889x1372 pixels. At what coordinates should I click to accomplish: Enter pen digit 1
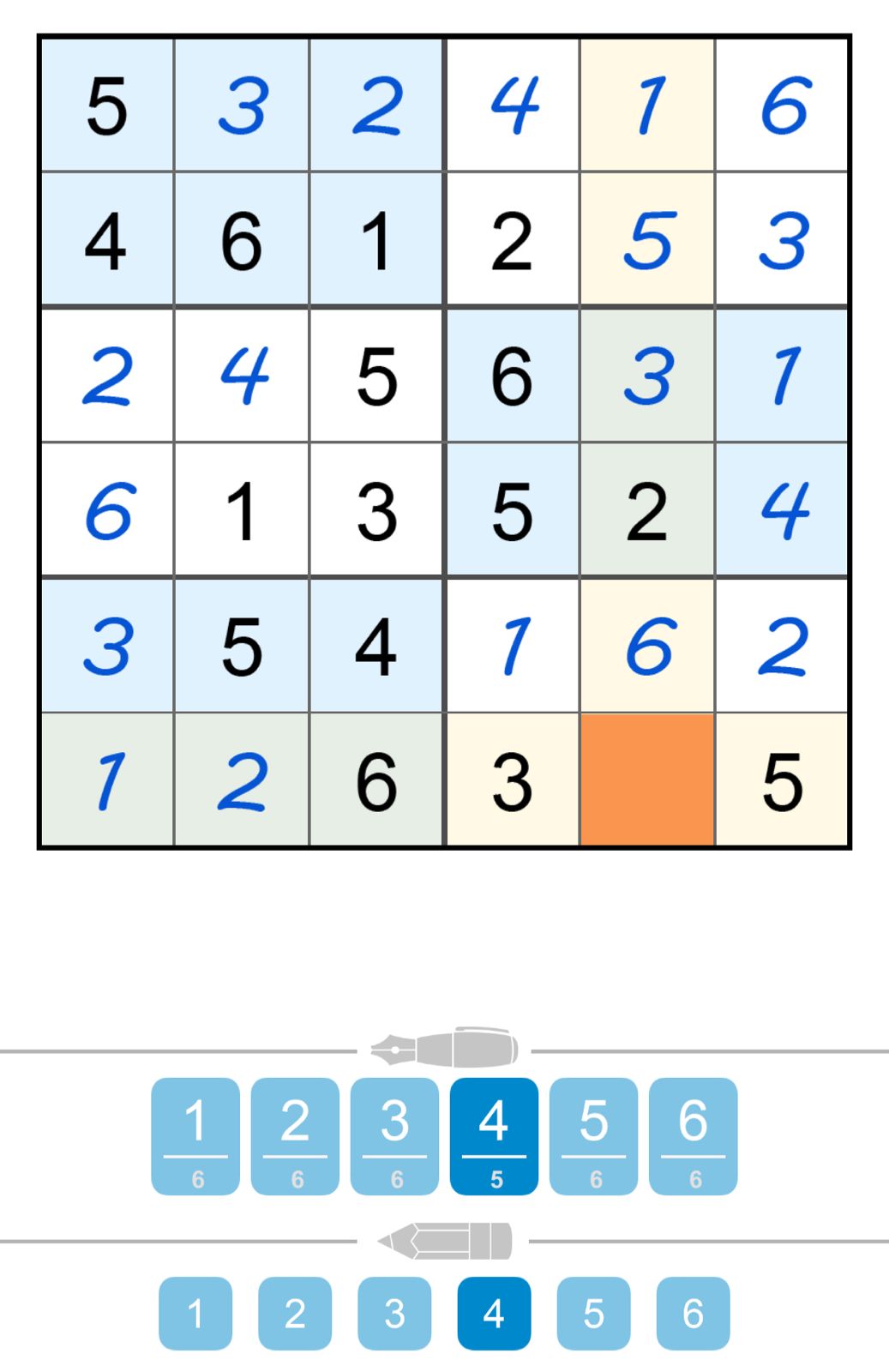(x=195, y=1134)
